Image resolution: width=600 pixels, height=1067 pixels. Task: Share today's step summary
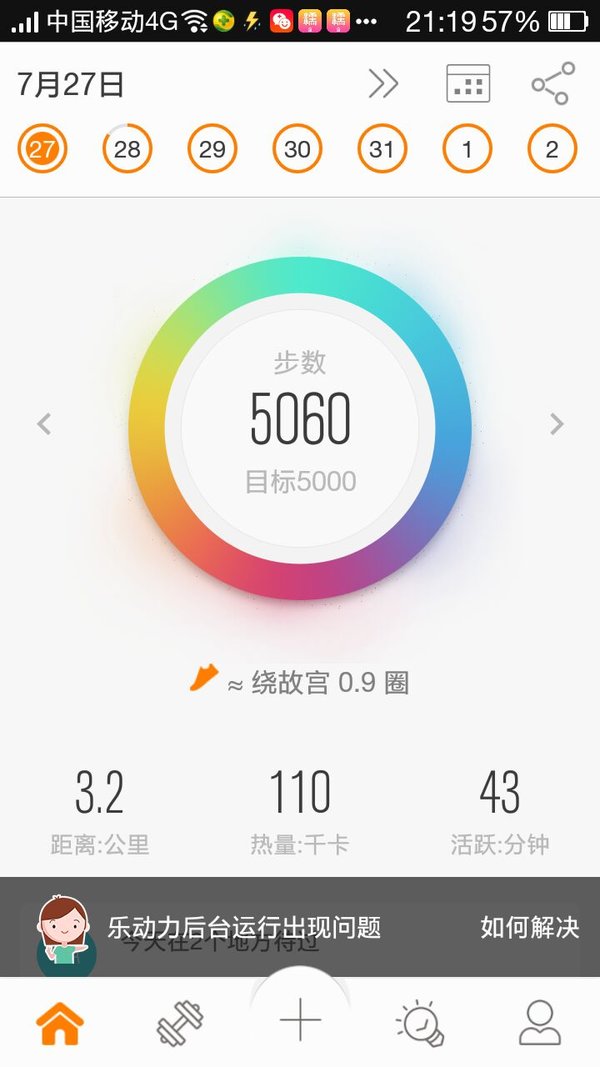[x=553, y=84]
